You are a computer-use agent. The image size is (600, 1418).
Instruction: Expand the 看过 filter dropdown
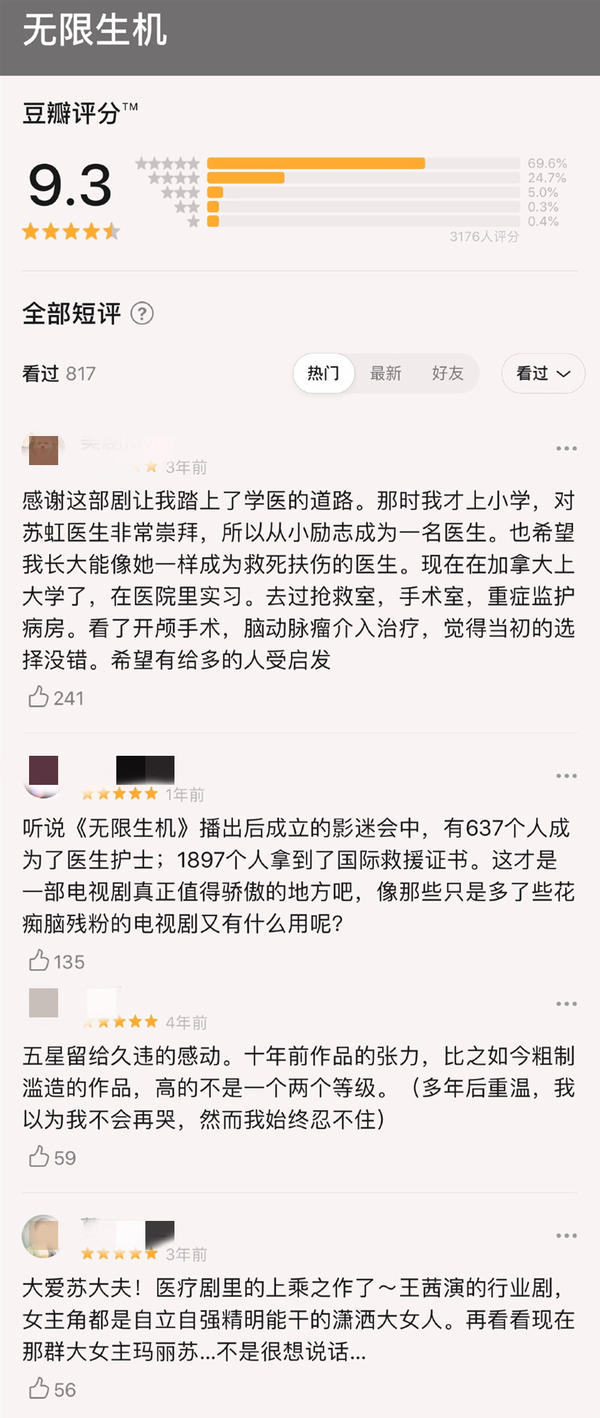(543, 373)
